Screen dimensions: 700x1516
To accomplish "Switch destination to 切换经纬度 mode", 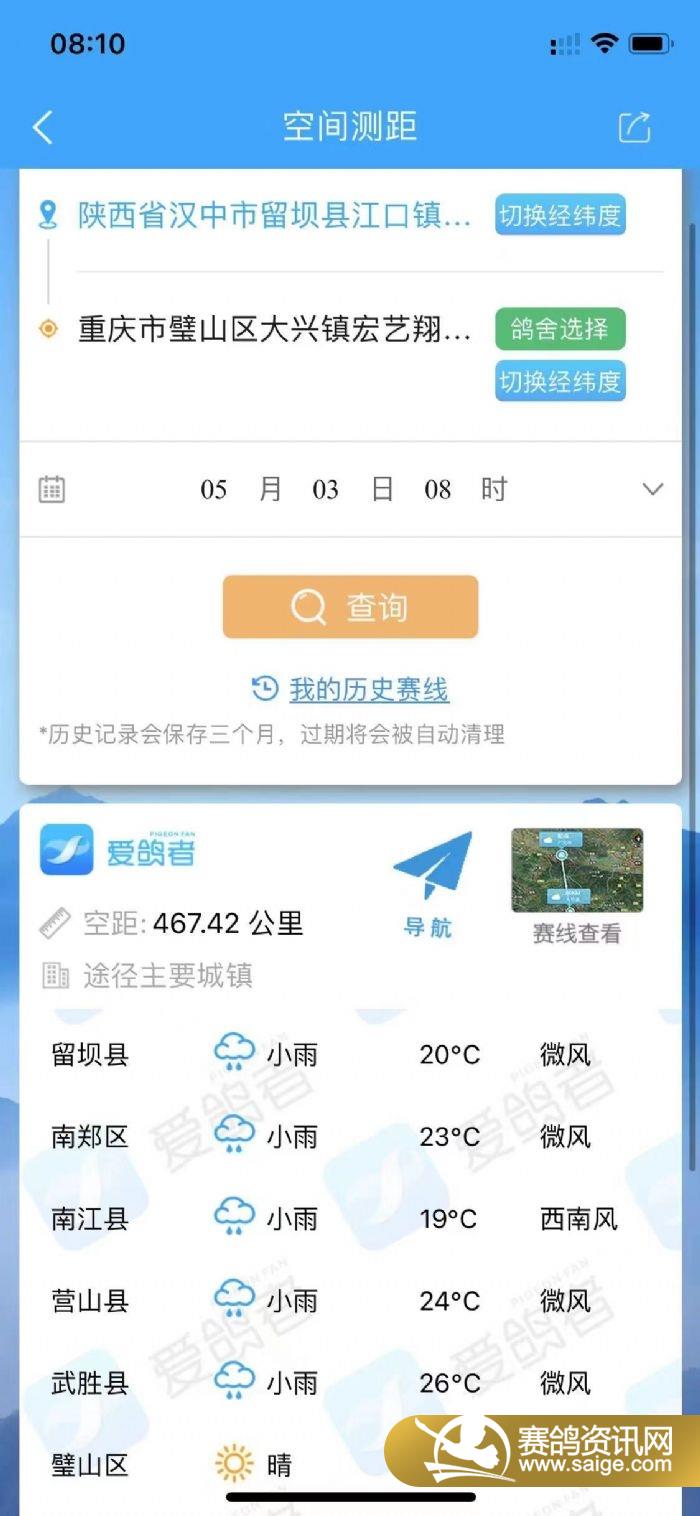I will (x=560, y=381).
